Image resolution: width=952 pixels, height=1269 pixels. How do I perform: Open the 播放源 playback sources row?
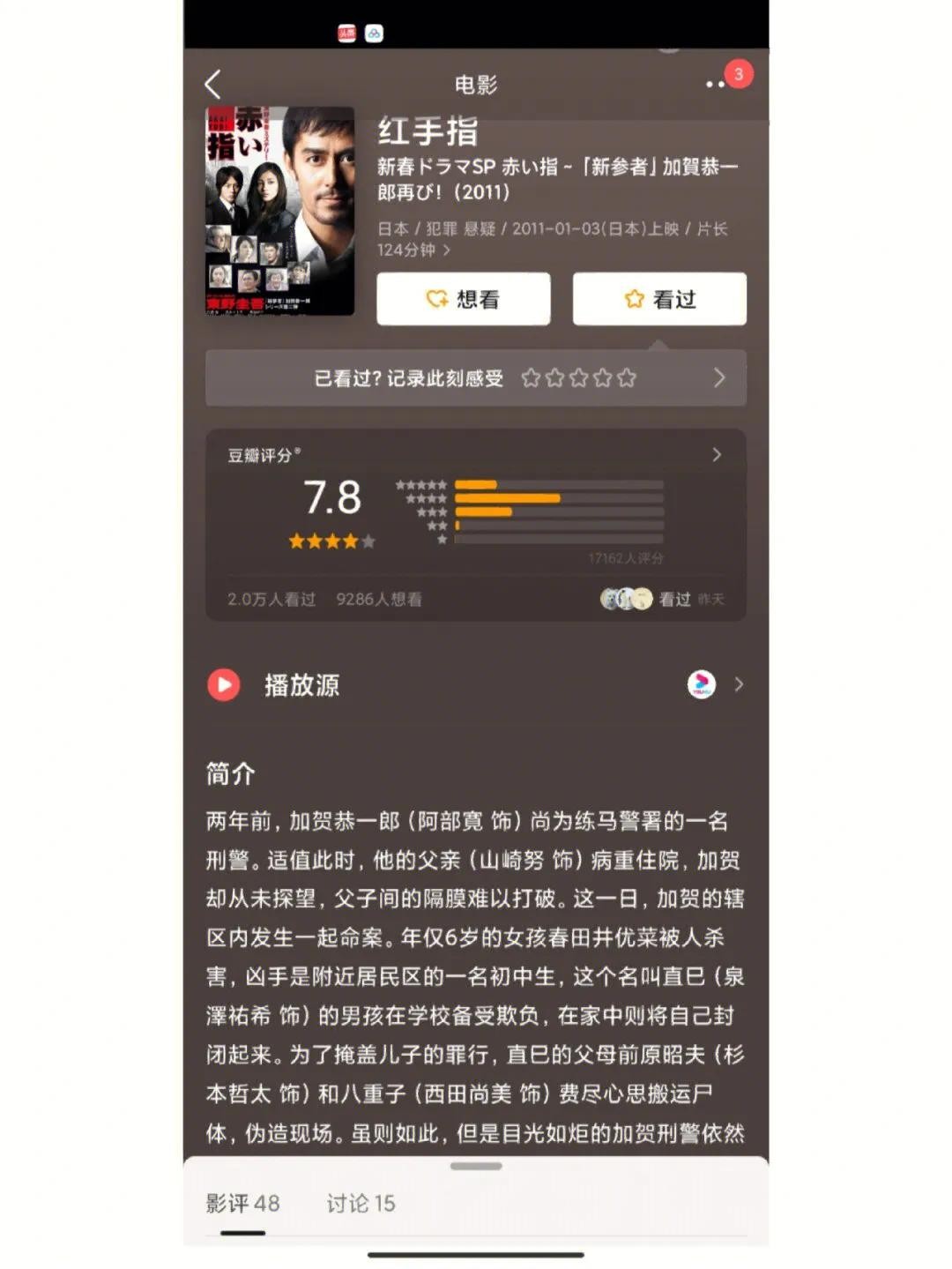[475, 685]
